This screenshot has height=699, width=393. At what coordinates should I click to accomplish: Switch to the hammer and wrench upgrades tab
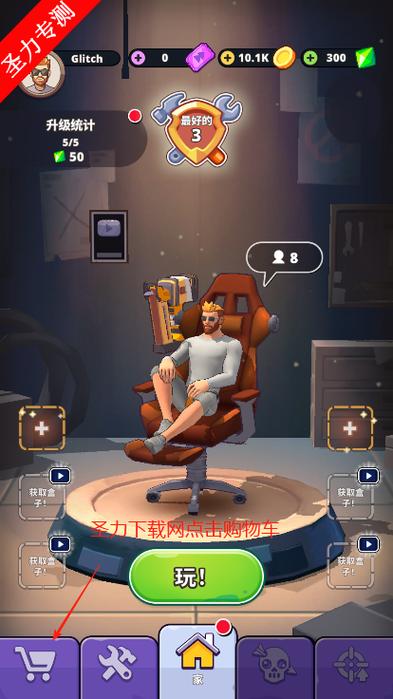pyautogui.click(x=119, y=668)
